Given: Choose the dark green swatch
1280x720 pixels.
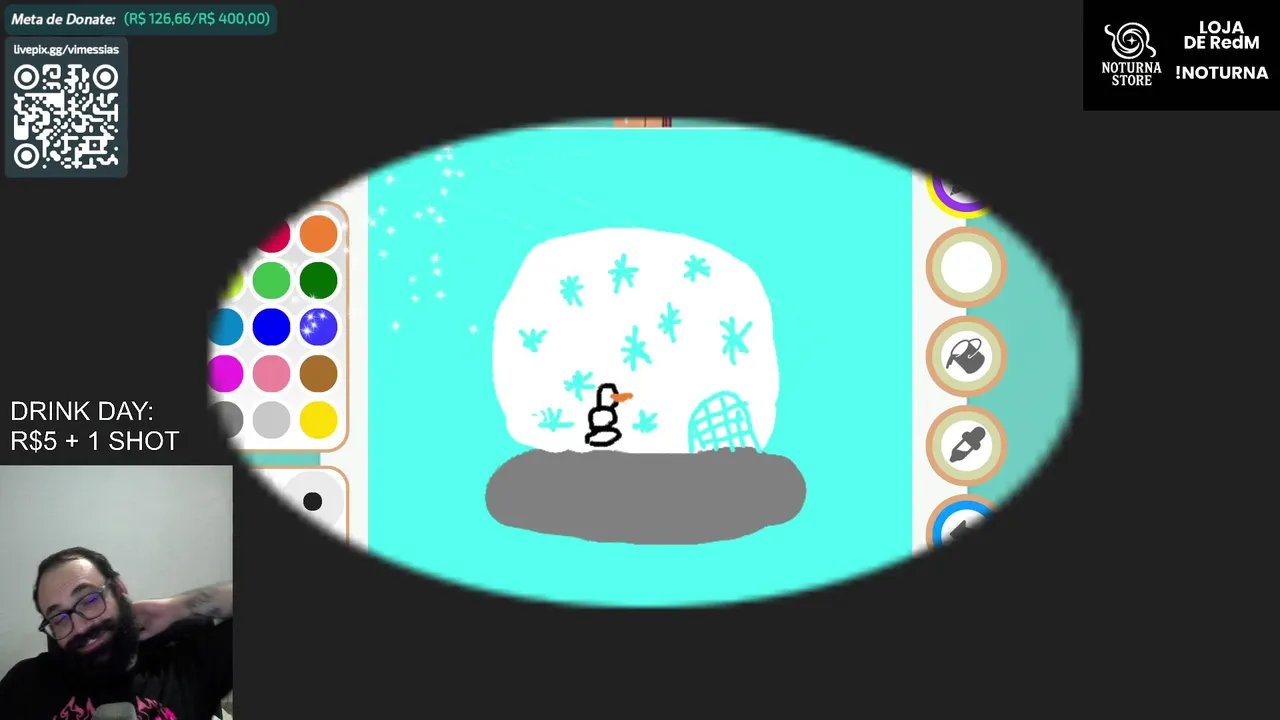Looking at the screenshot, I should [x=319, y=281].
